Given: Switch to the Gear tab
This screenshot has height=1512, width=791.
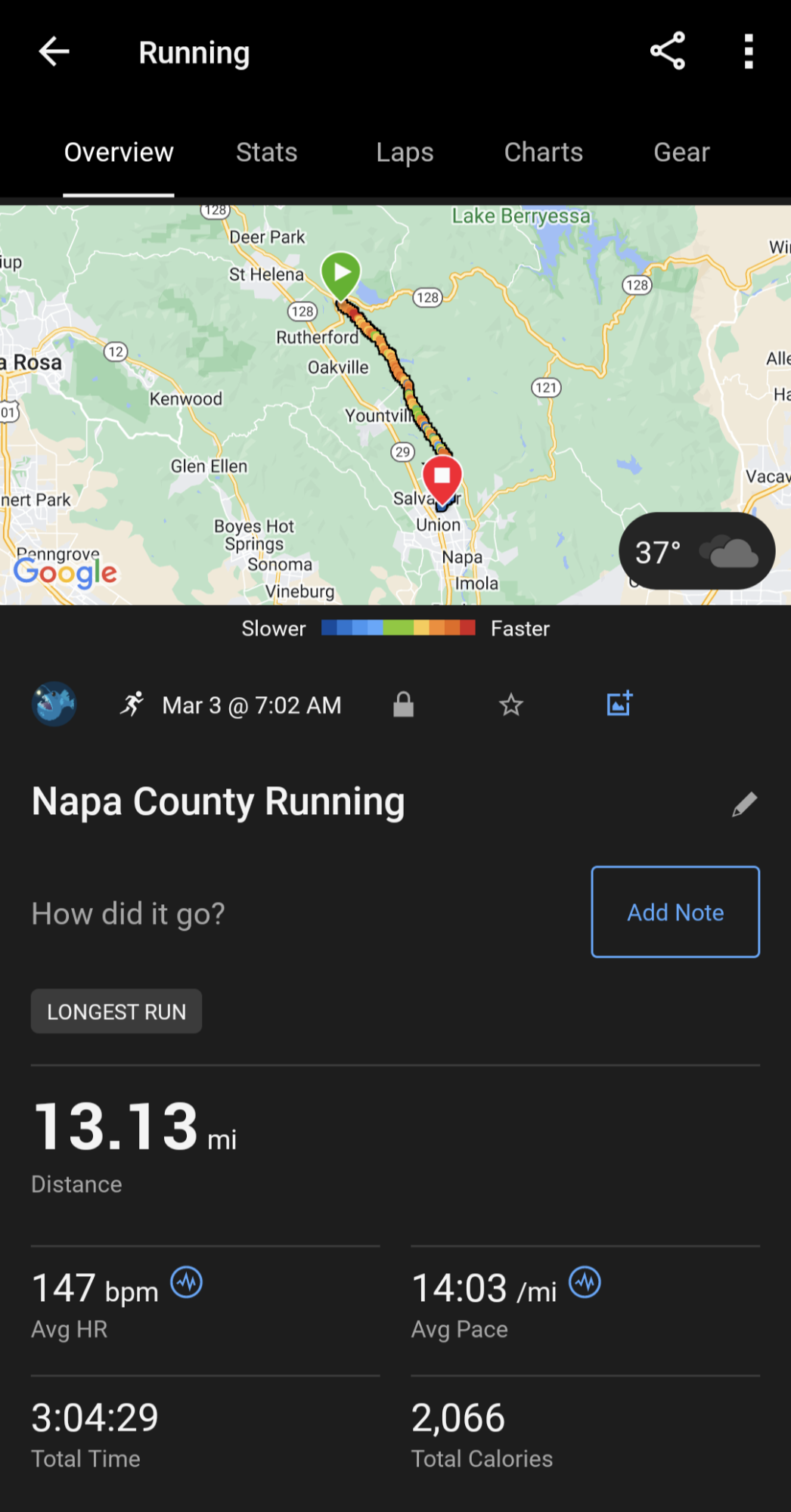Looking at the screenshot, I should point(681,152).
